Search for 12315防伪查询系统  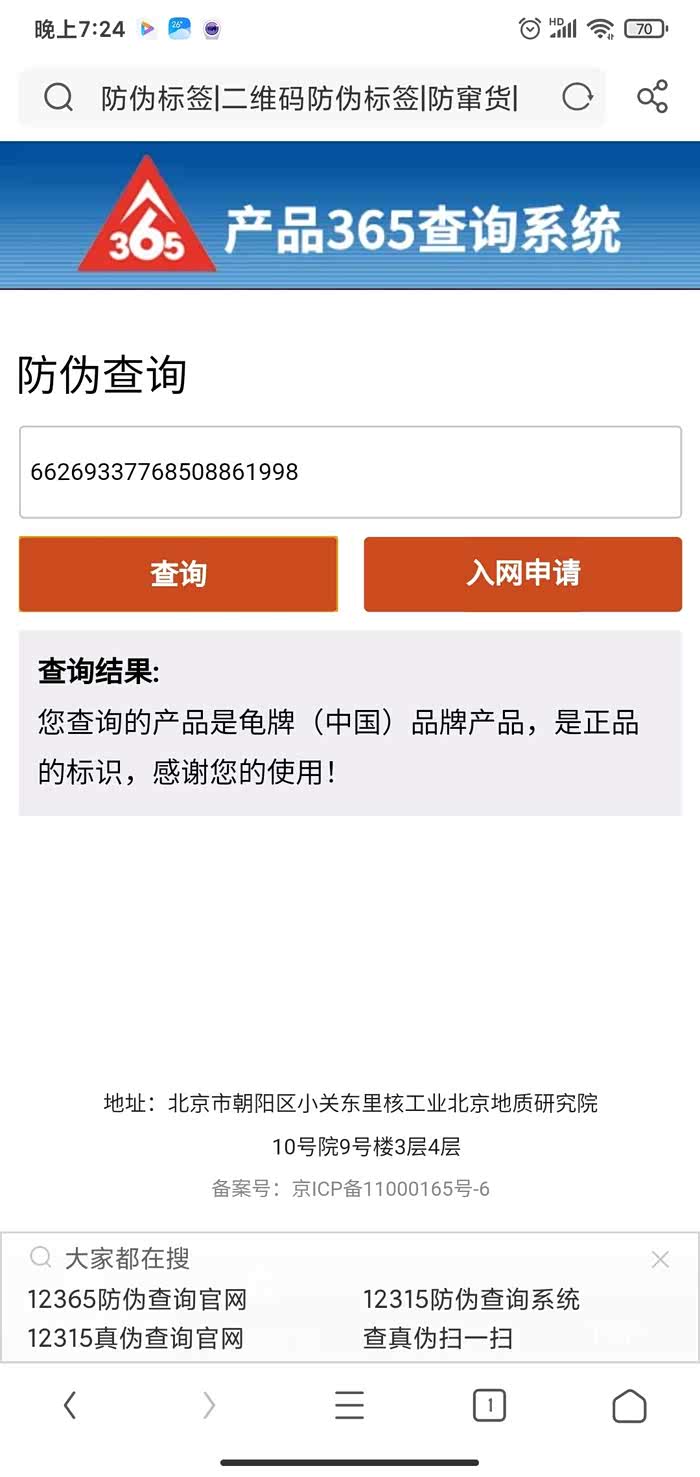471,1300
